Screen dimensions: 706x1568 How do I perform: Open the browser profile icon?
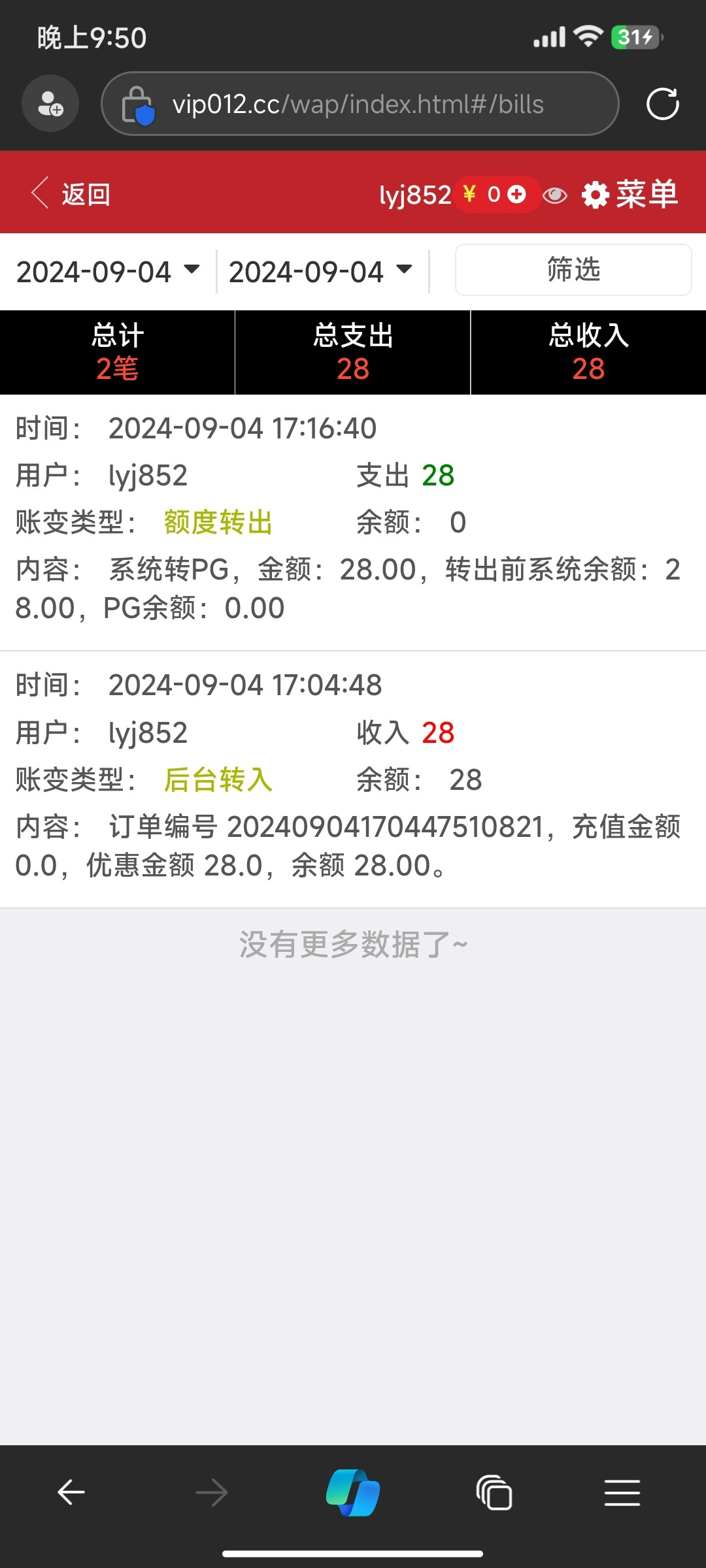point(50,104)
